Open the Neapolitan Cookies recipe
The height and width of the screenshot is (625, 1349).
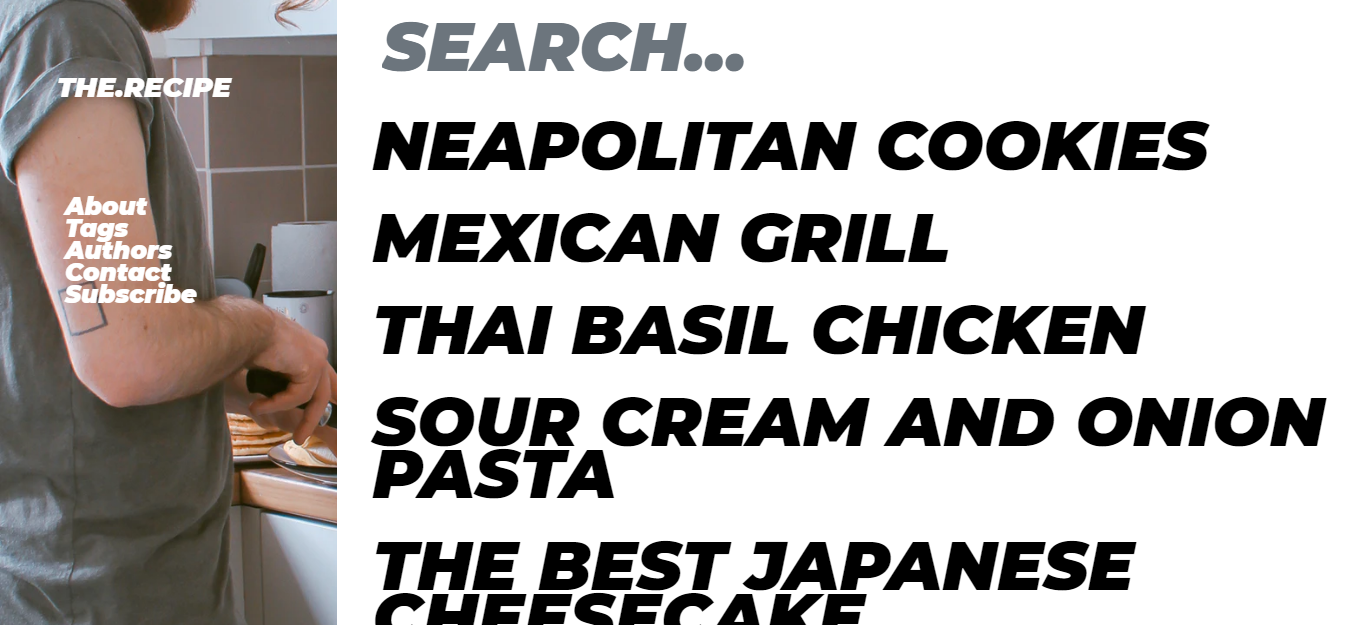(x=790, y=146)
